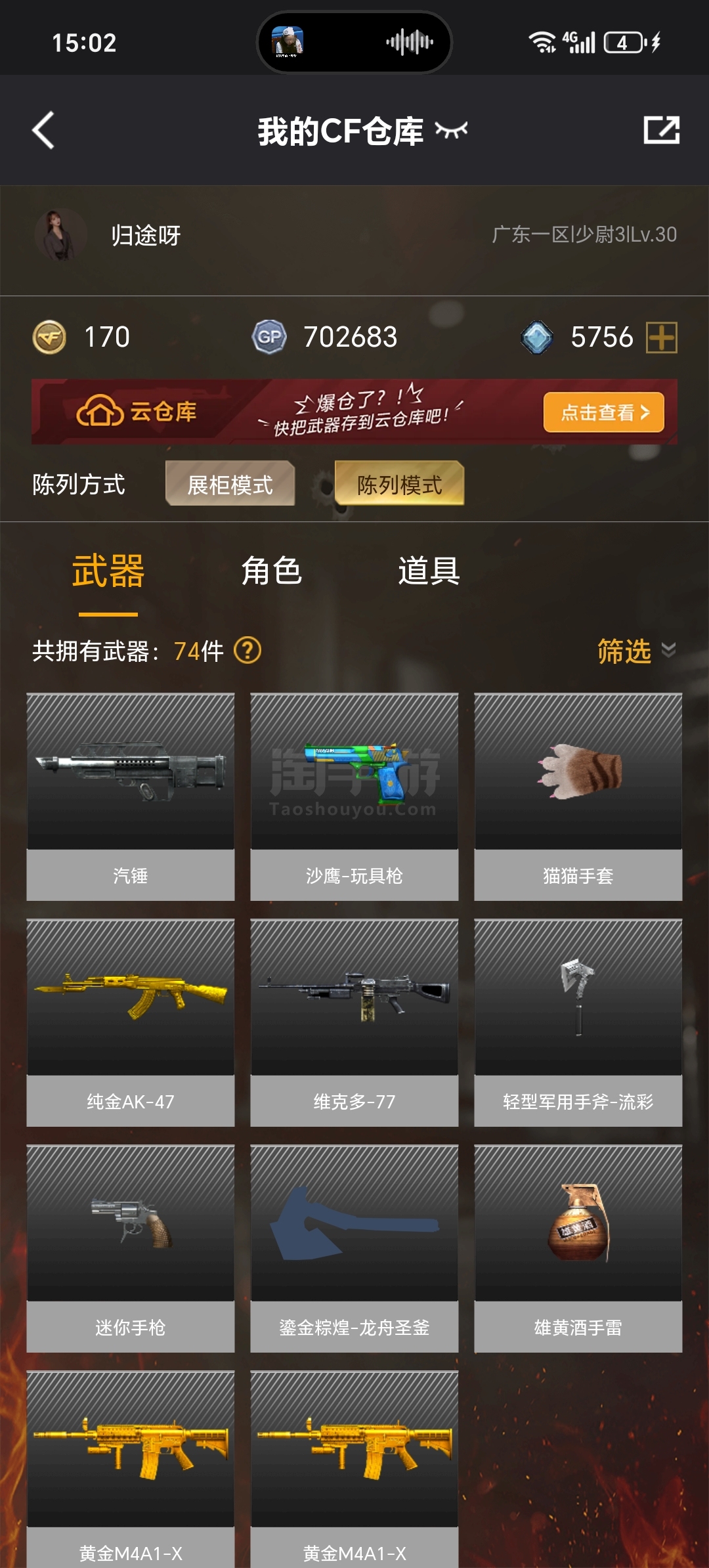Select 展柜模式 display mode
Screen dimensions: 709x1568
pos(230,484)
